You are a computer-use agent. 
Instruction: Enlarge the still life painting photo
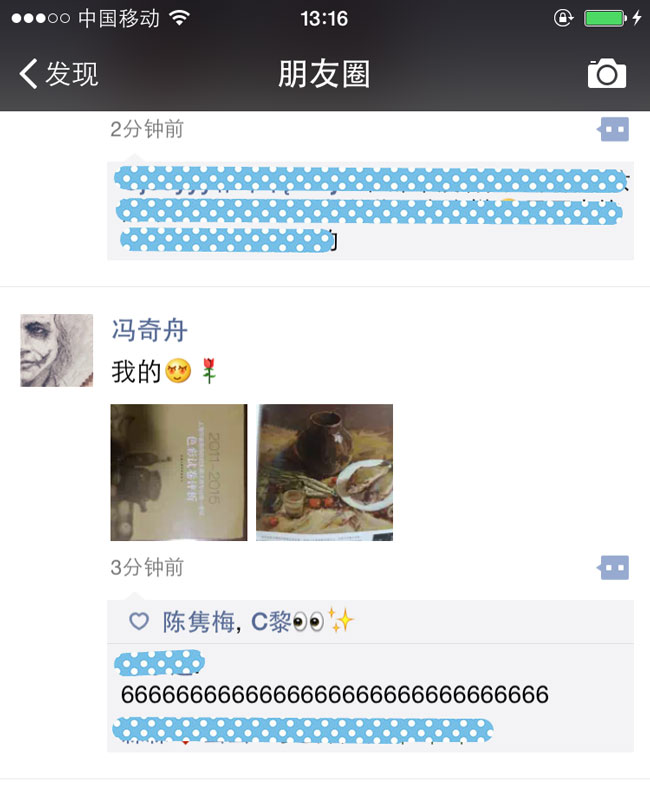(324, 472)
